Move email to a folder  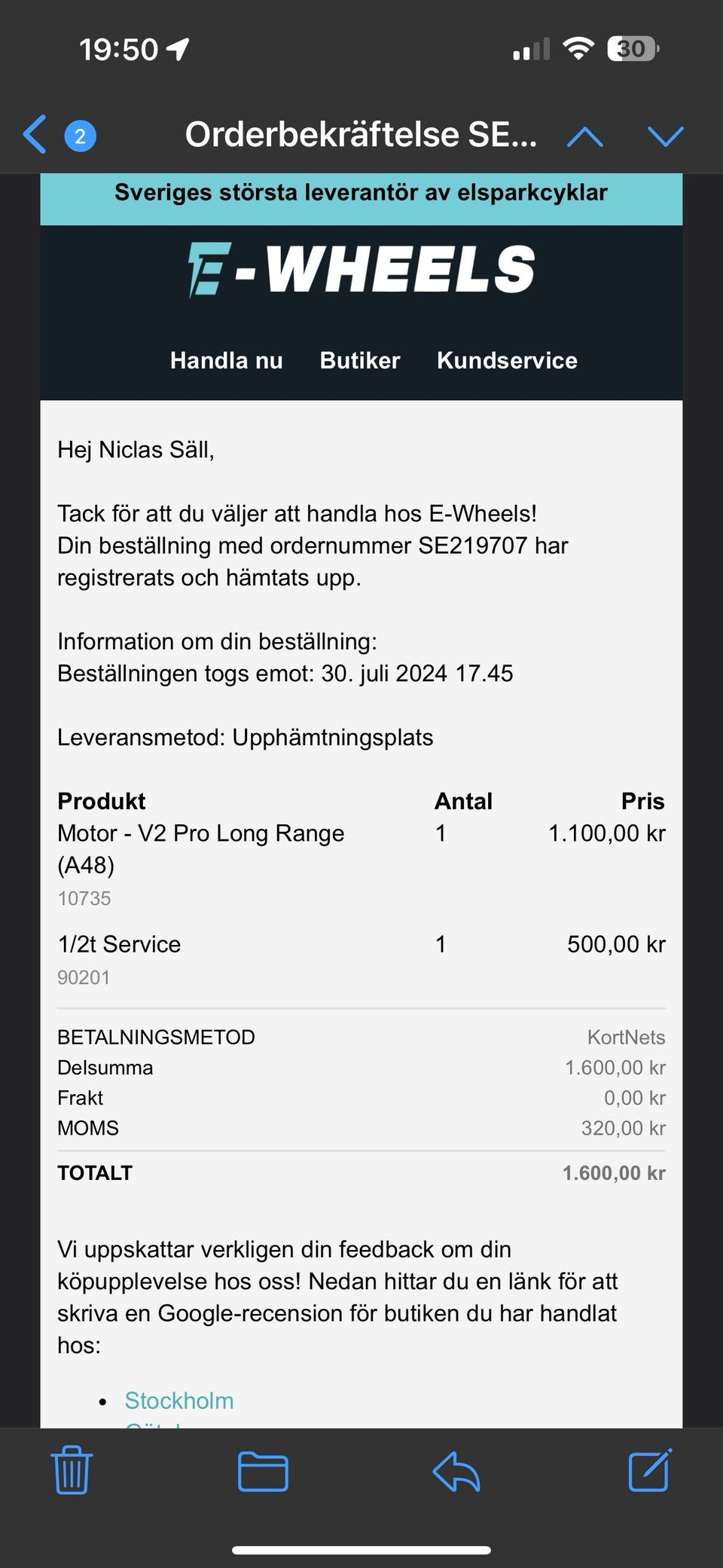coord(263,1471)
